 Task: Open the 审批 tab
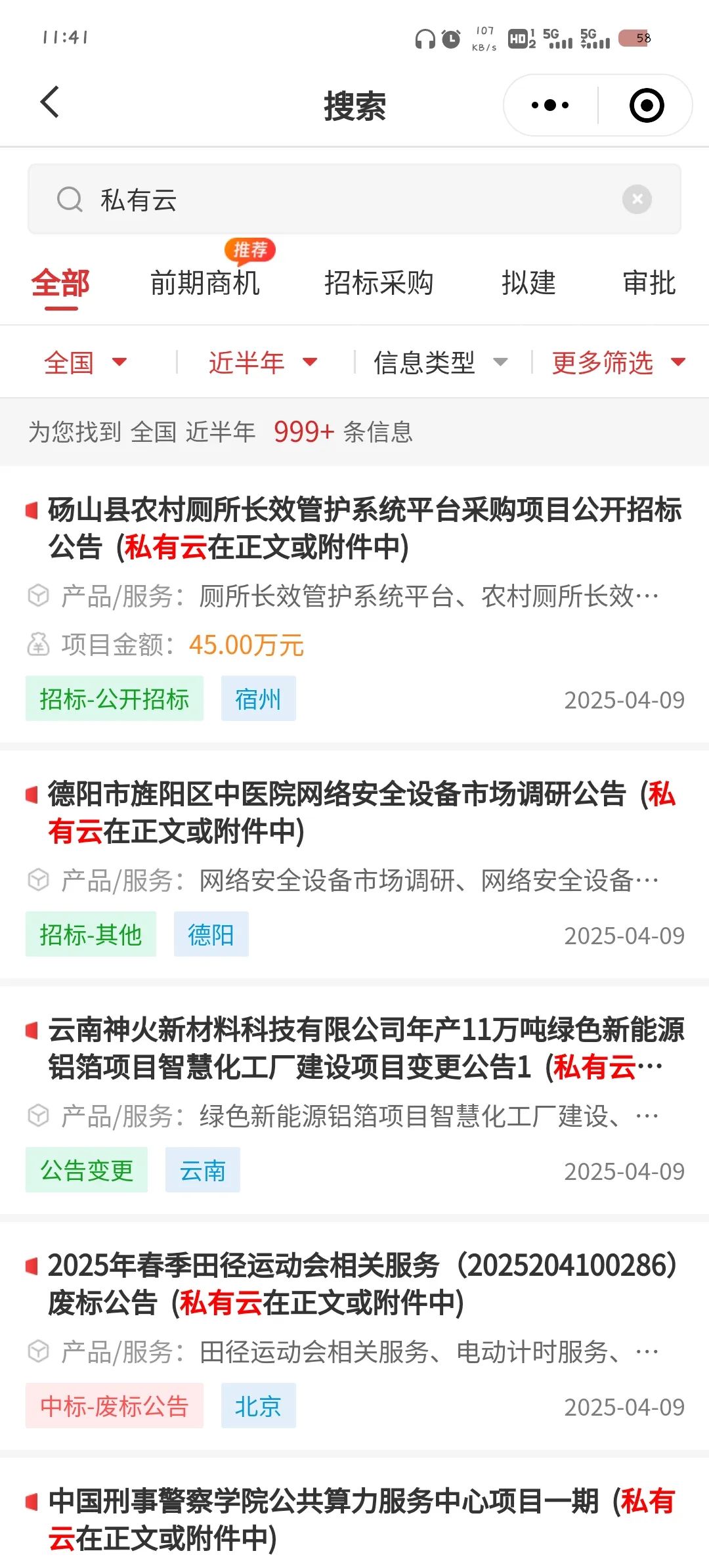(649, 284)
